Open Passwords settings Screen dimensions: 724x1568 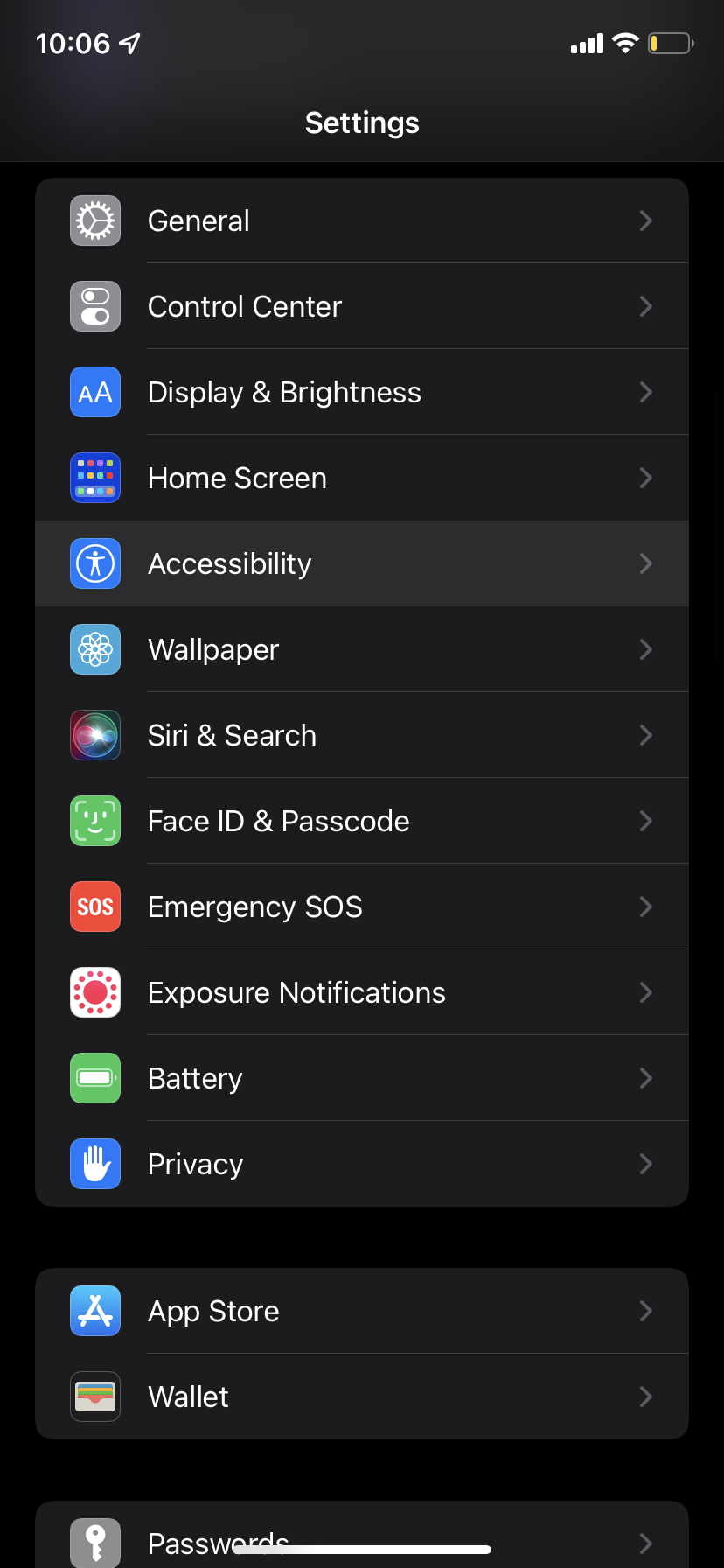[x=362, y=1533]
